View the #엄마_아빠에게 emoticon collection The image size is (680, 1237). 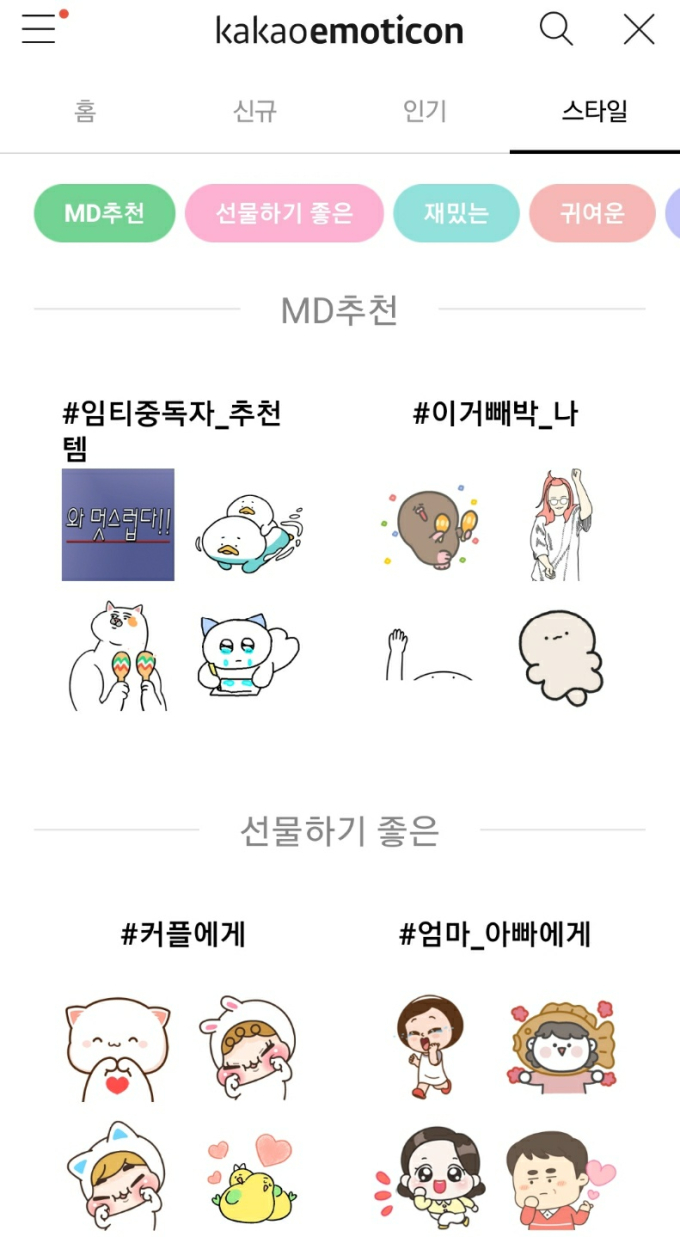tap(496, 935)
